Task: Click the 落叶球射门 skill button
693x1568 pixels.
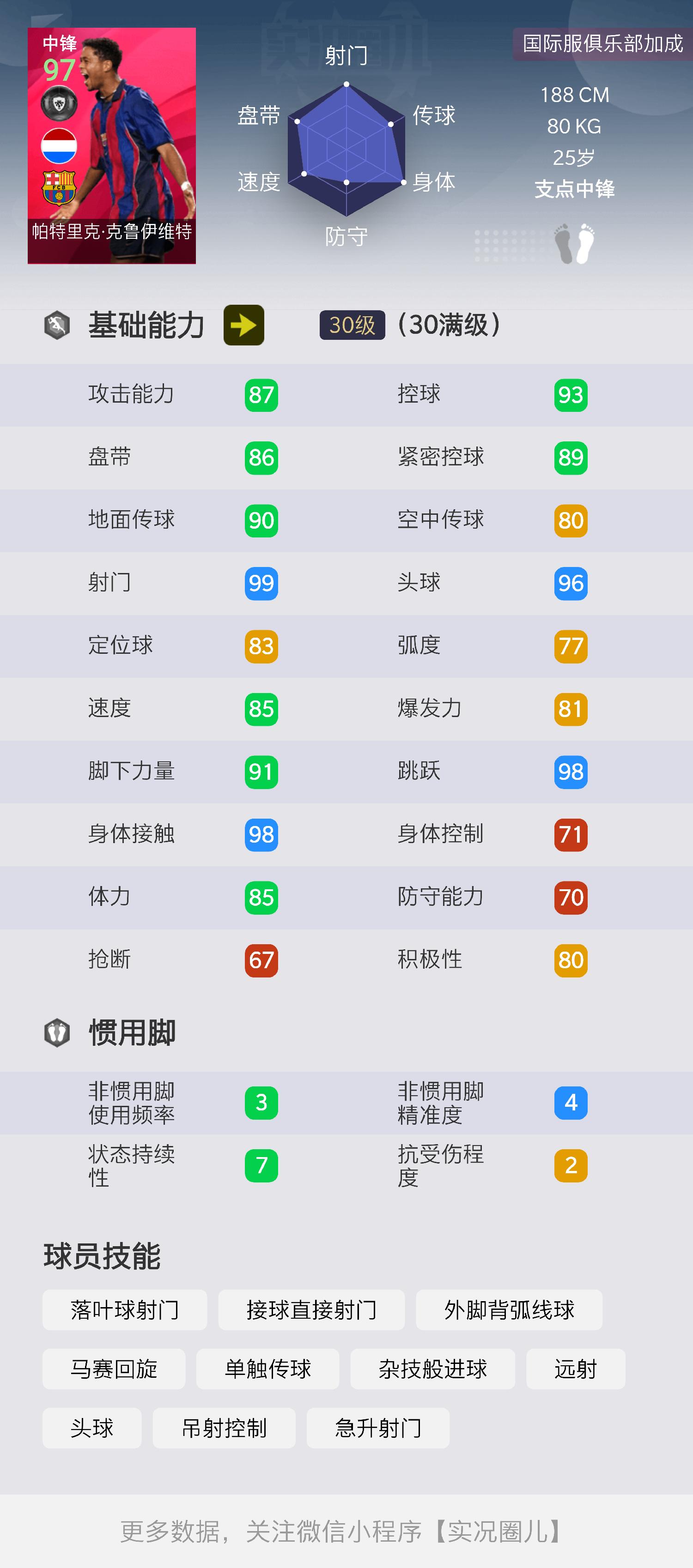Action: click(125, 1310)
